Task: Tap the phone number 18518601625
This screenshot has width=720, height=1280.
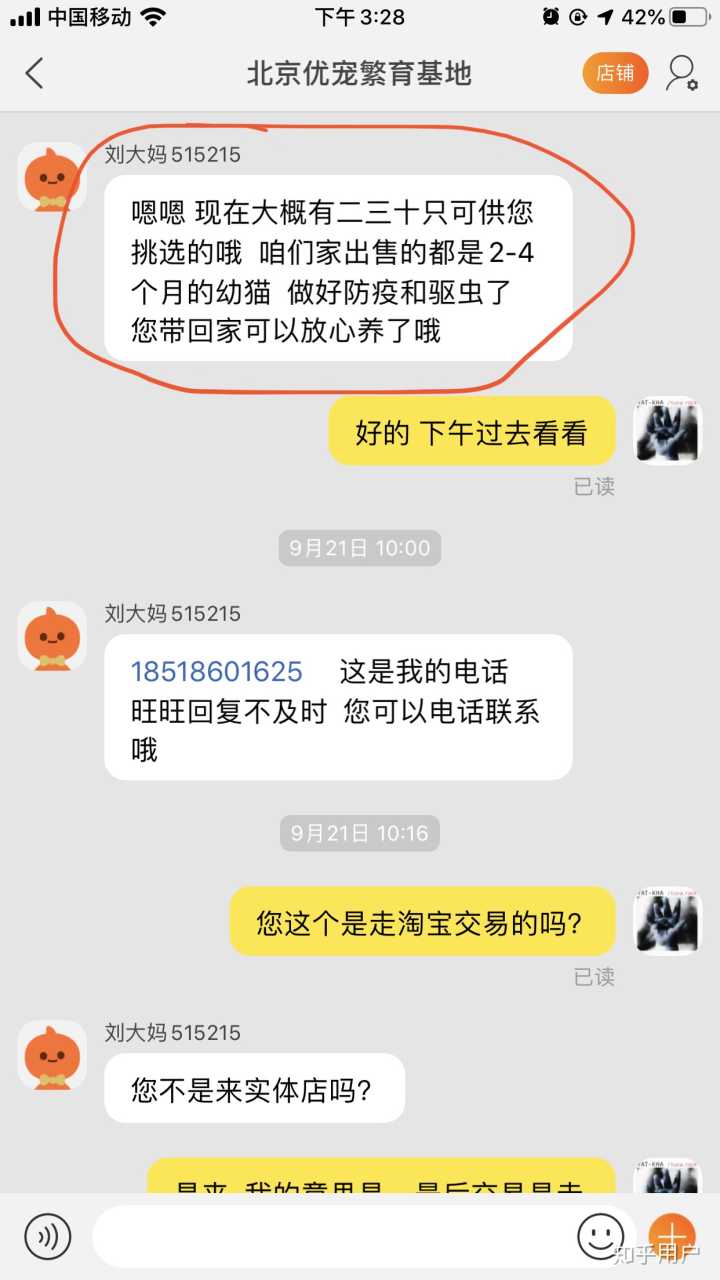Action: (217, 671)
